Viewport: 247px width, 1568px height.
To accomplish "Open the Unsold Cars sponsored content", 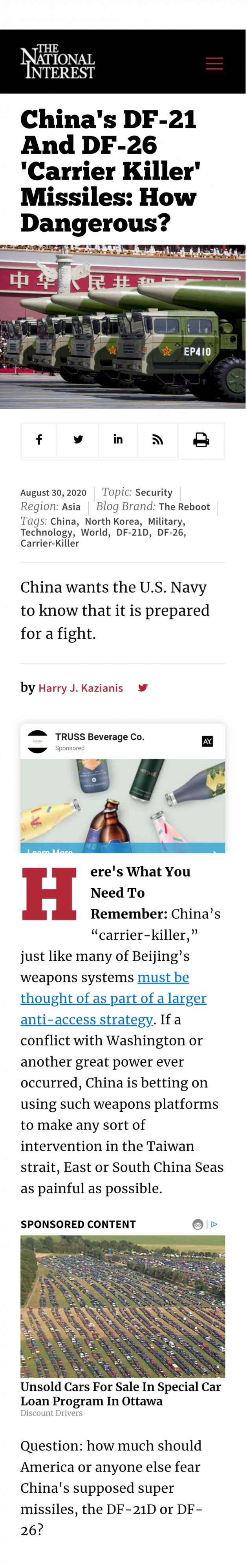I will coord(121,1393).
